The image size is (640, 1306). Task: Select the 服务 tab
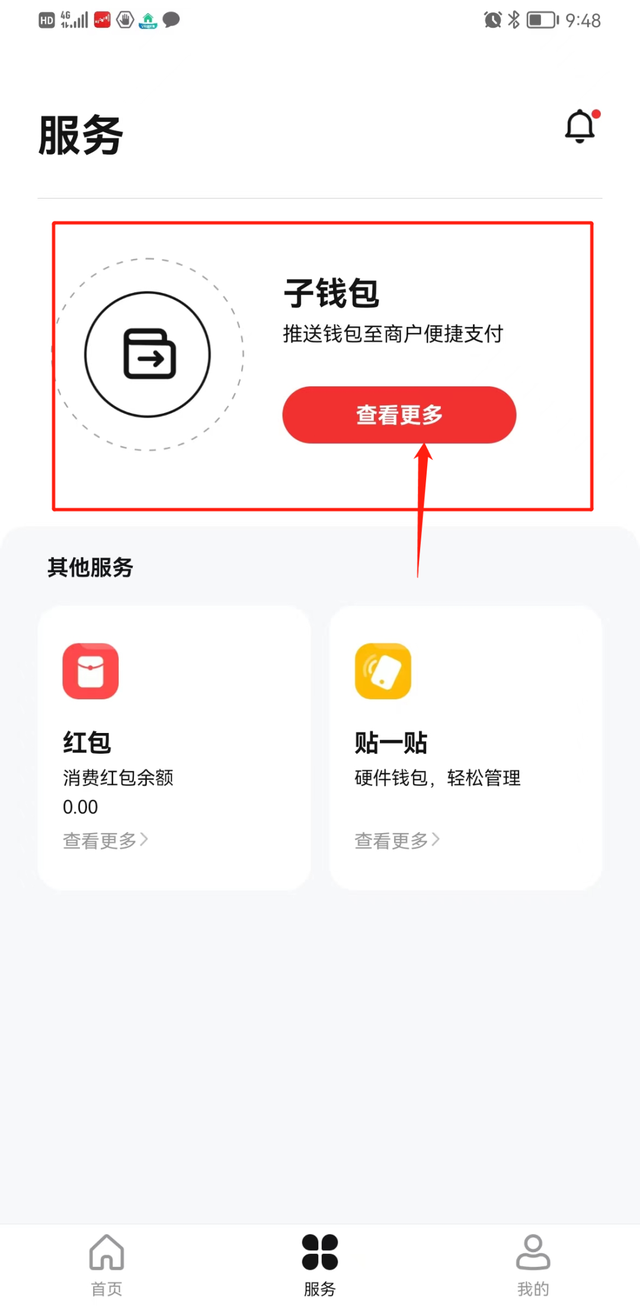tap(320, 1264)
